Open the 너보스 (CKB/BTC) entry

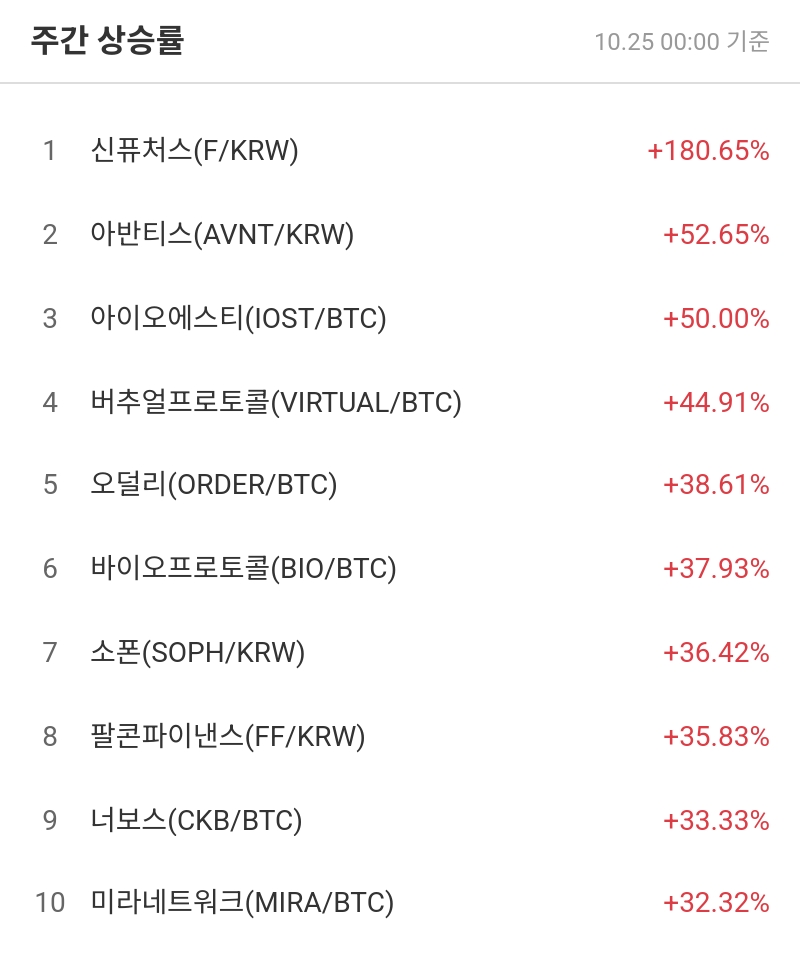tap(195, 821)
